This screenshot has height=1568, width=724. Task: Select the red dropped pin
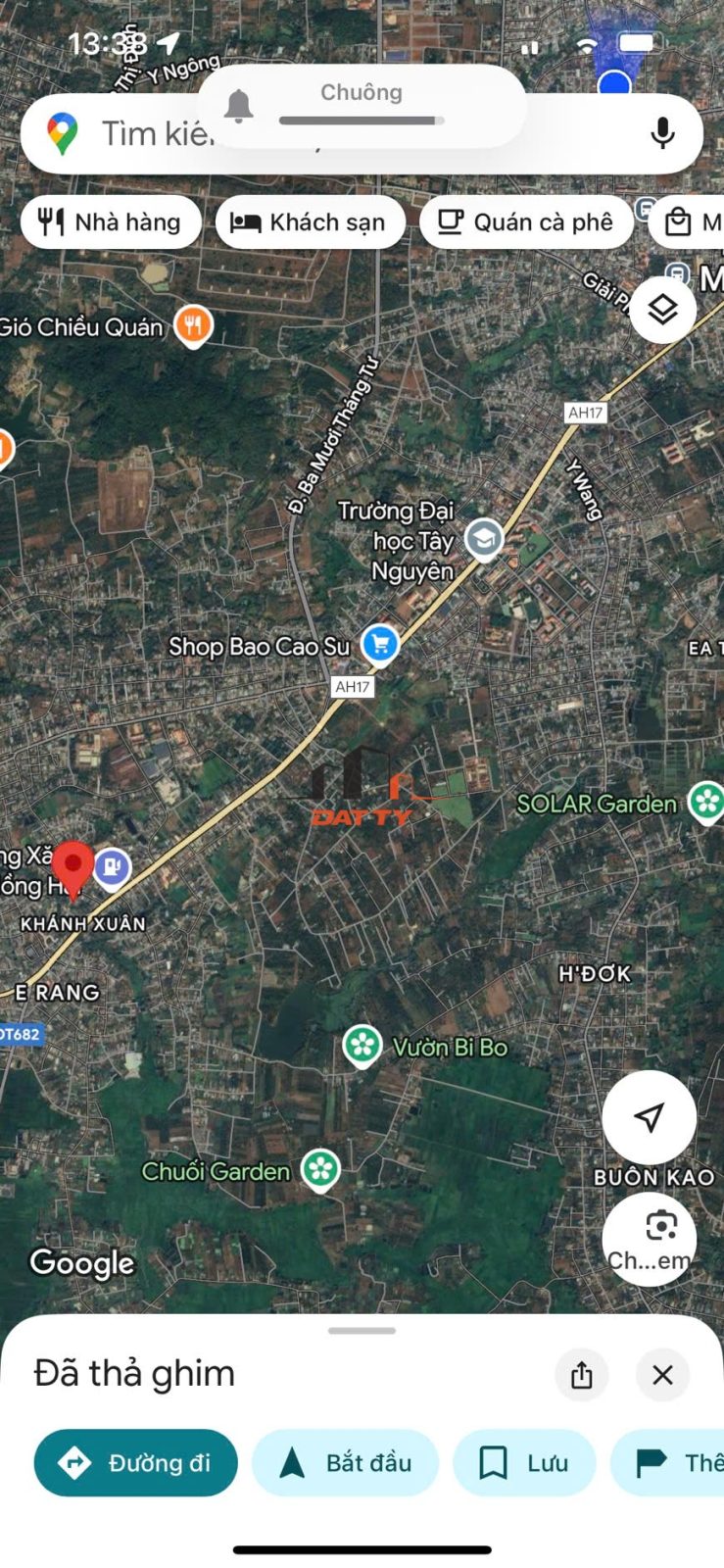pos(72,868)
